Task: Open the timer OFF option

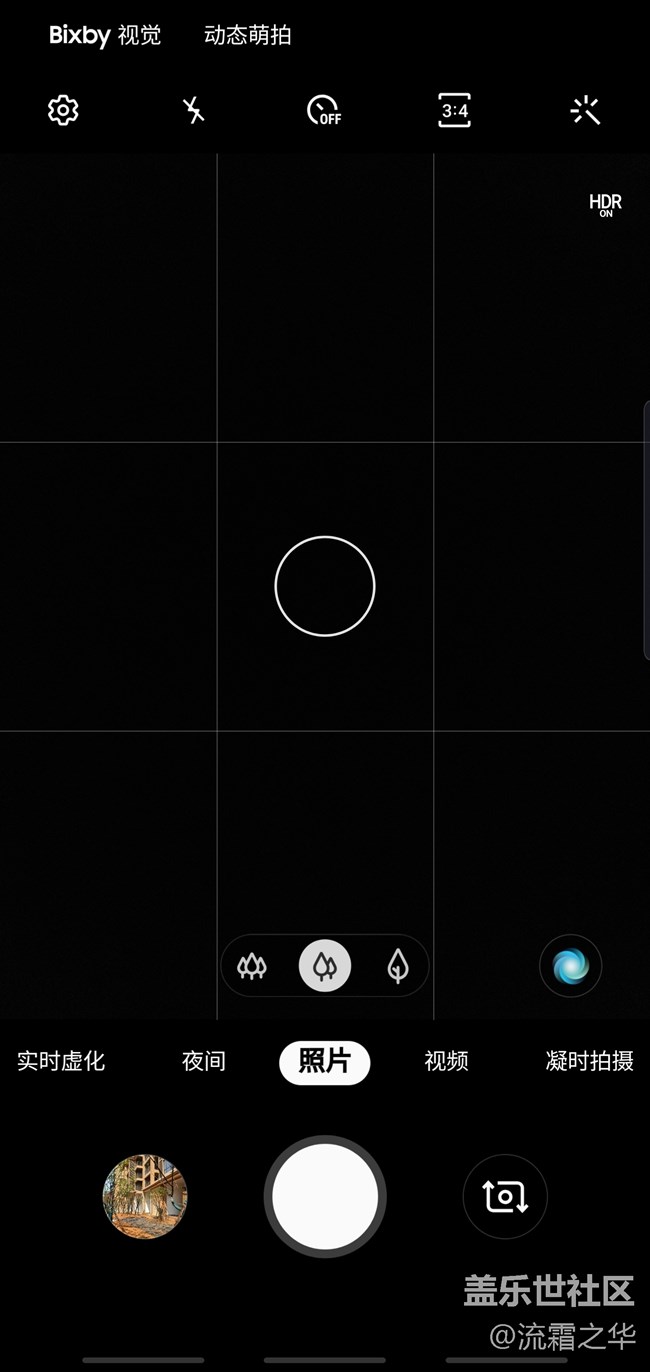Action: [x=324, y=110]
